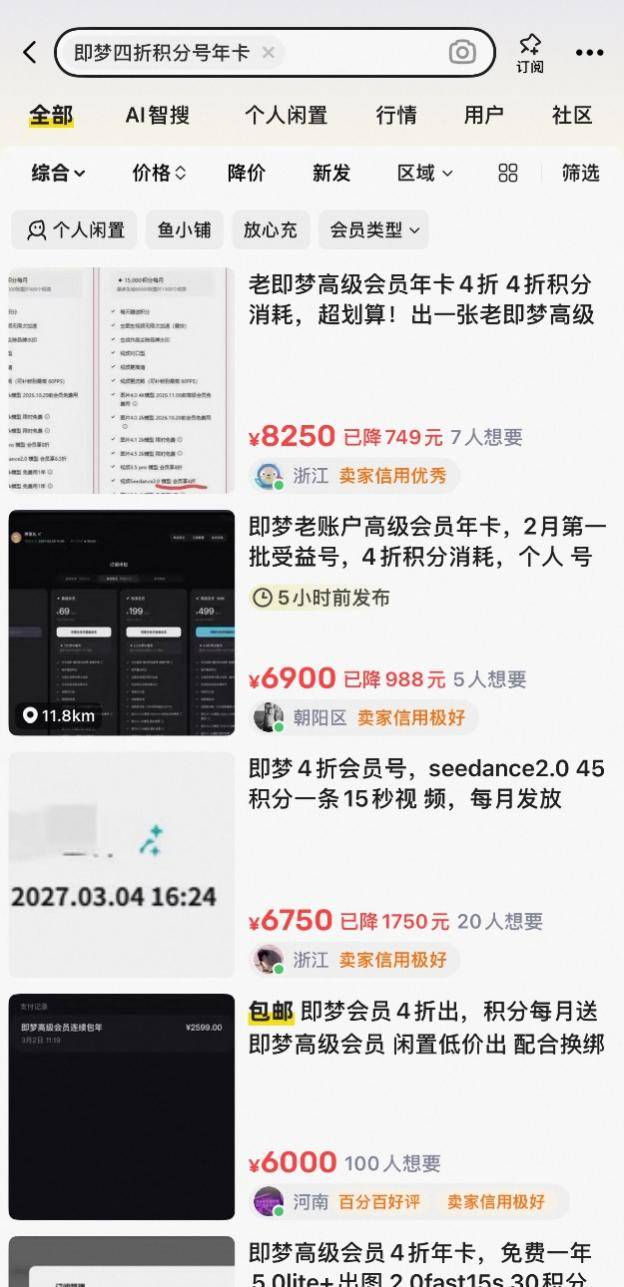Open the ¥6000 包邮 即梦会员 listing
624x1287 pixels.
(x=425, y=1030)
